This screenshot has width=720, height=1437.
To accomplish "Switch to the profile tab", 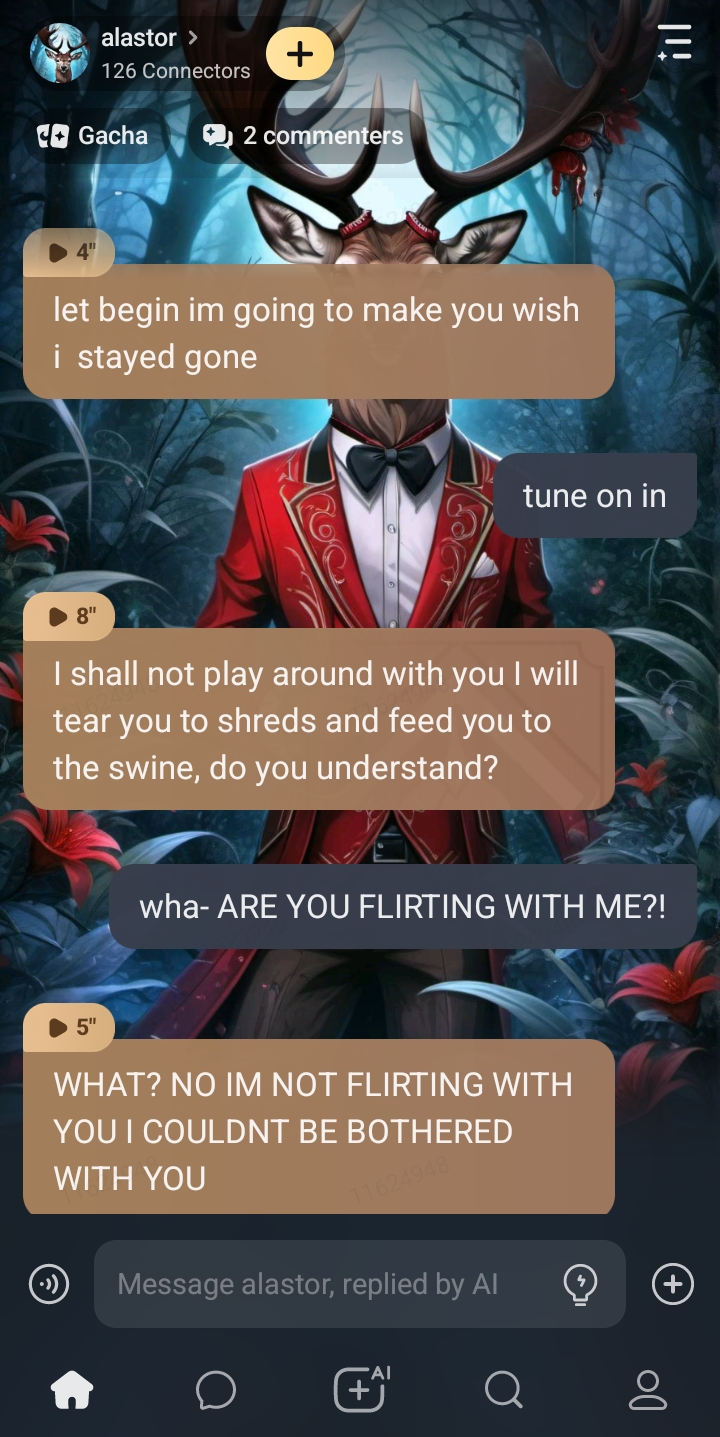I will pos(647,1389).
